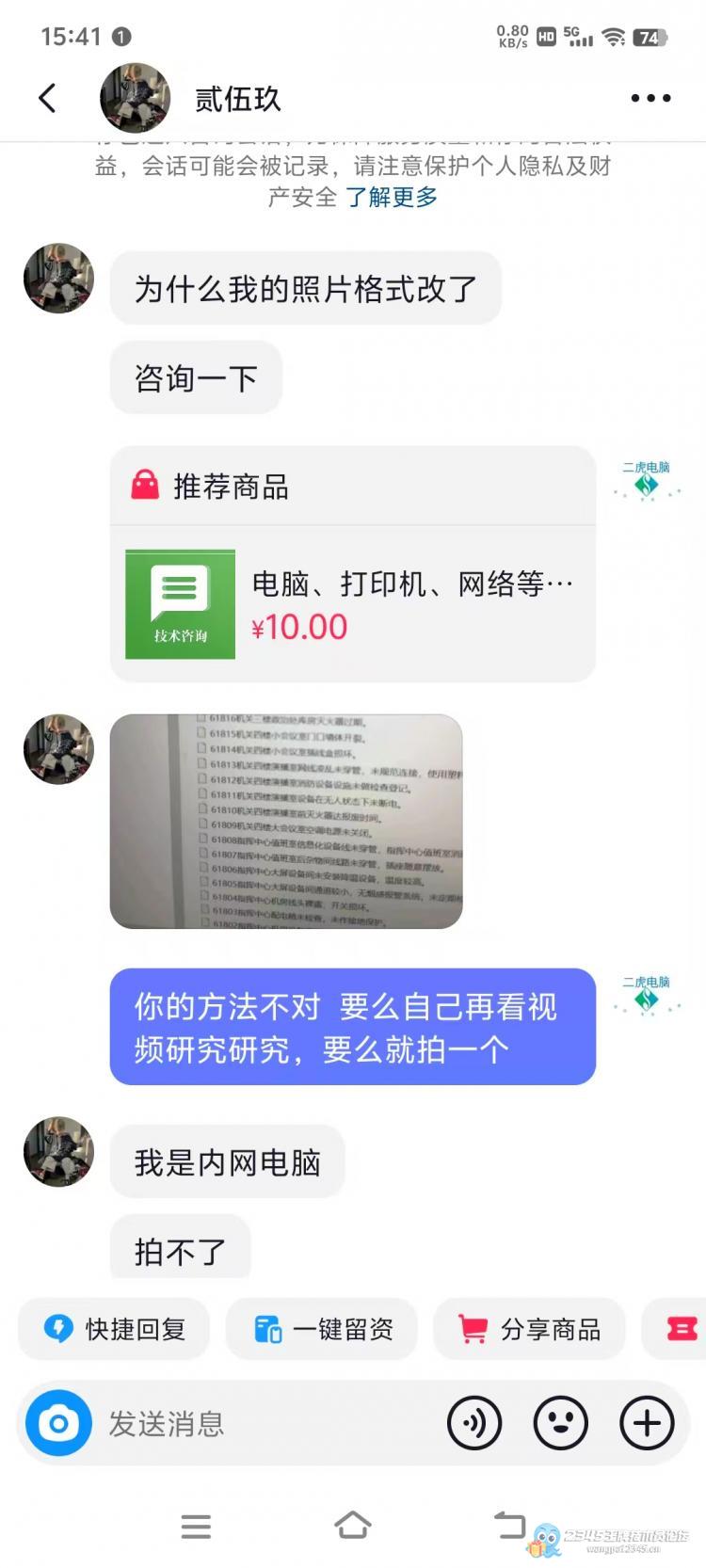Open the camera to send a photo
The image size is (706, 1568).
[58, 1423]
